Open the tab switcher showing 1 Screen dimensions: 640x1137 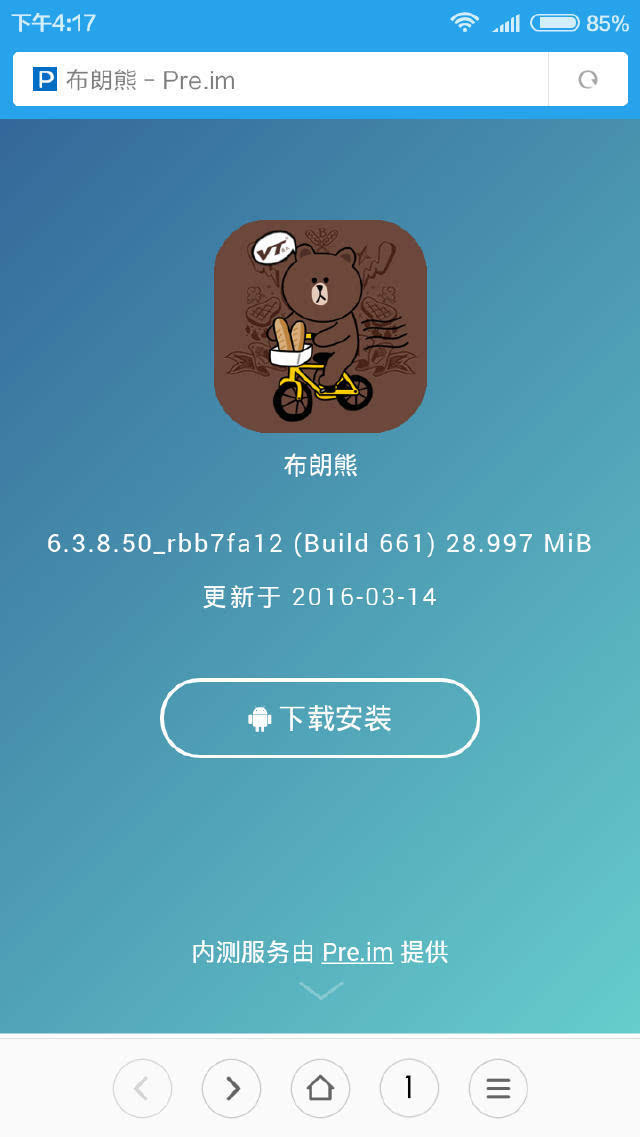point(409,1088)
